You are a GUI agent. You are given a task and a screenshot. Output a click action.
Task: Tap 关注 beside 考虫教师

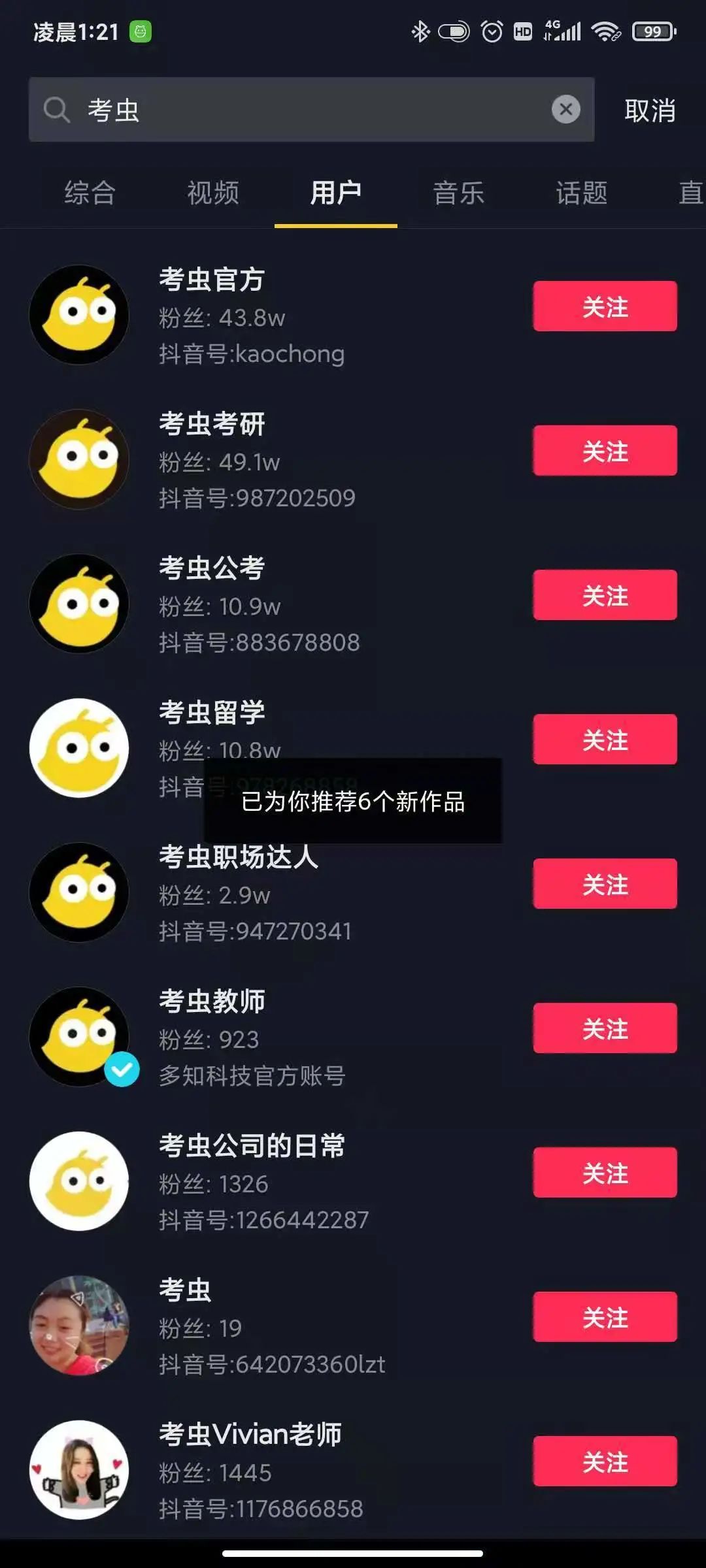point(605,1028)
